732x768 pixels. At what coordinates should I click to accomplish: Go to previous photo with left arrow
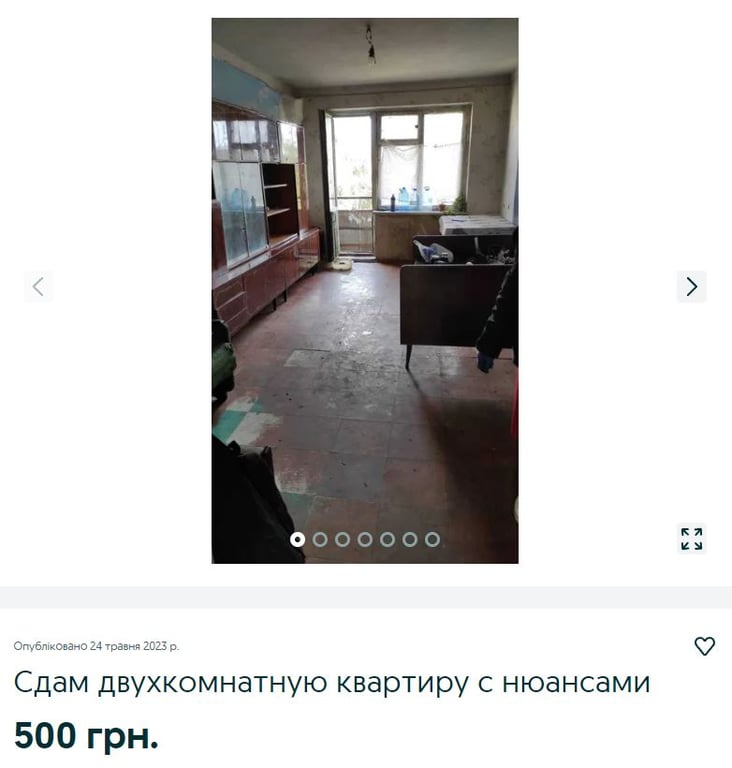pyautogui.click(x=38, y=287)
